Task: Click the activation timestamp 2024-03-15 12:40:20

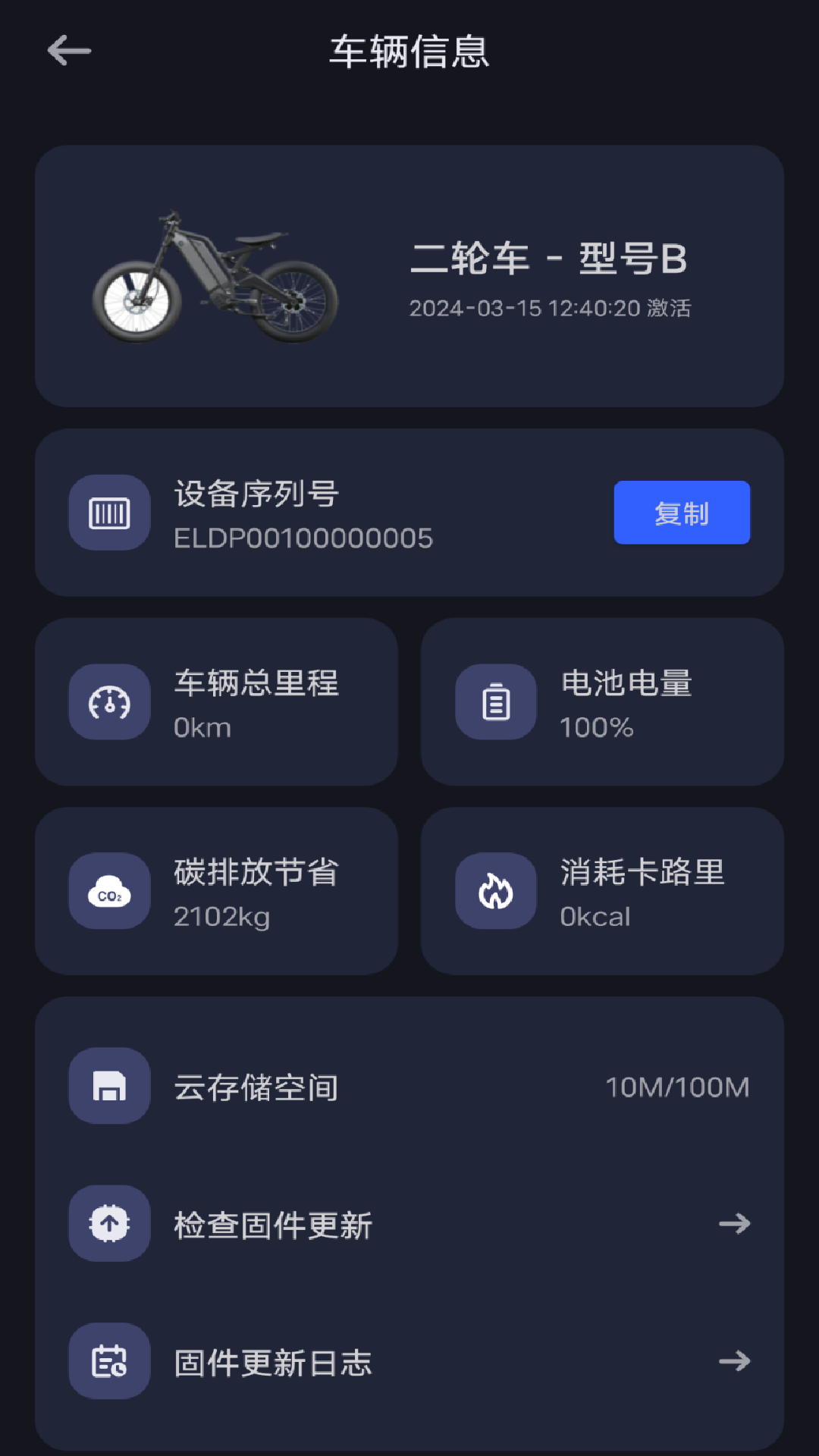Action: coord(552,309)
